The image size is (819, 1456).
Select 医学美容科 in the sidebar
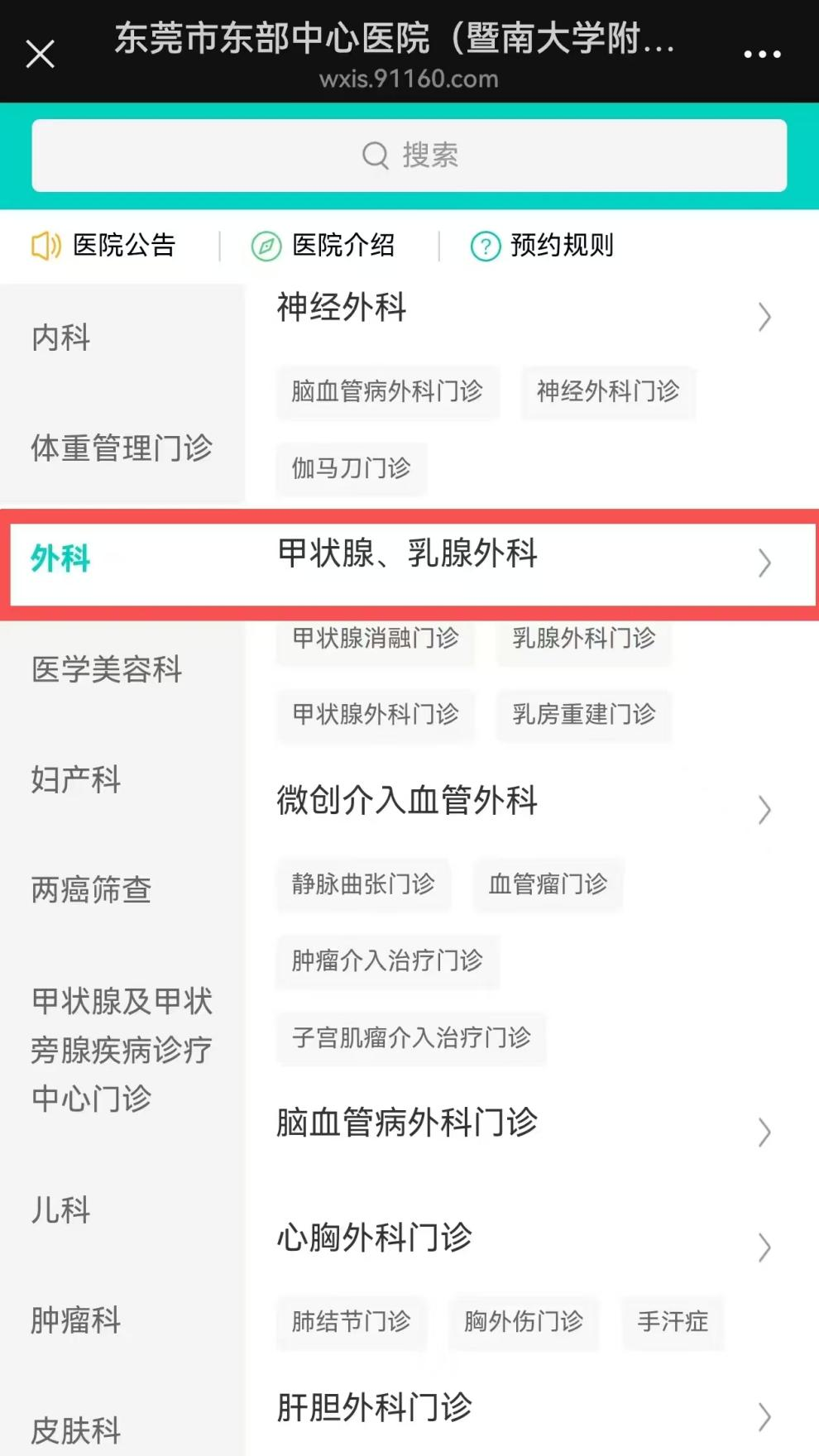click(107, 669)
